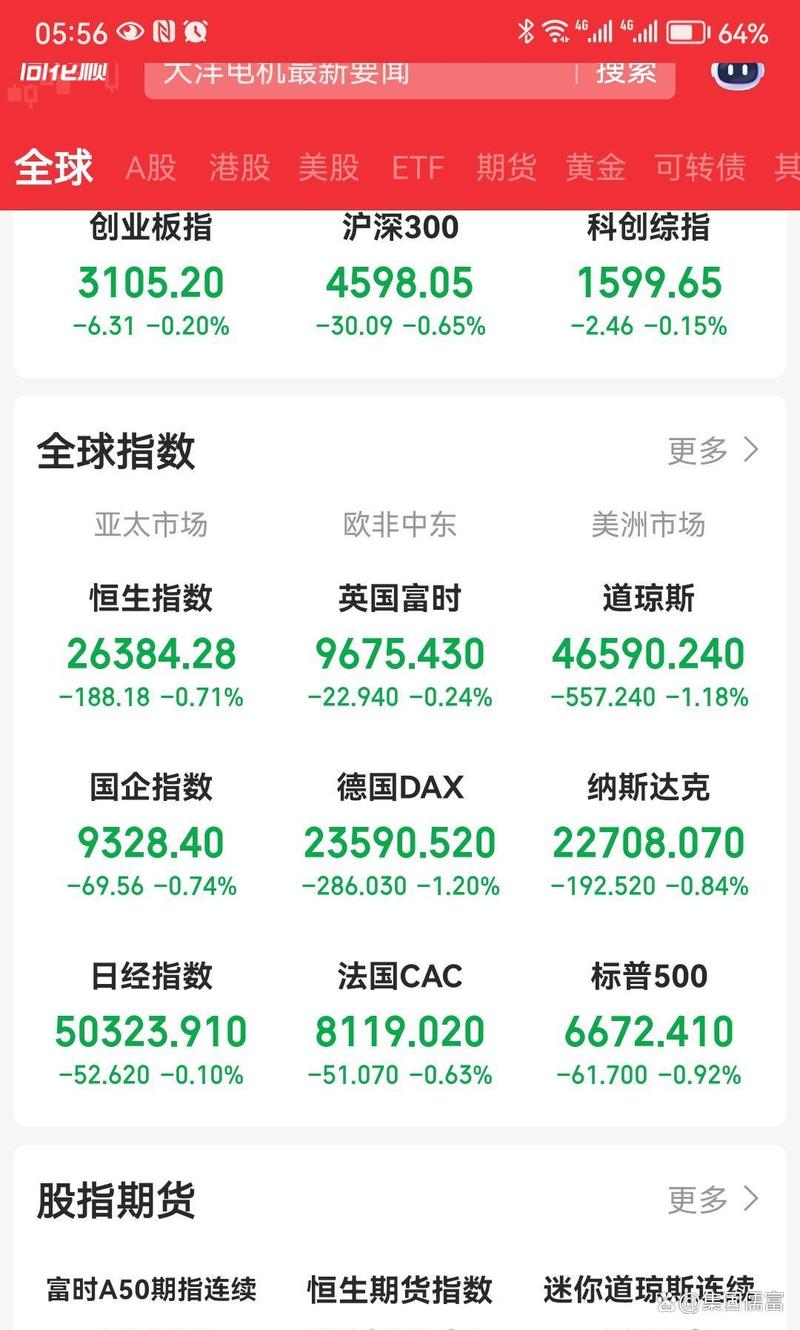Open the robot assistant icon

(x=737, y=72)
